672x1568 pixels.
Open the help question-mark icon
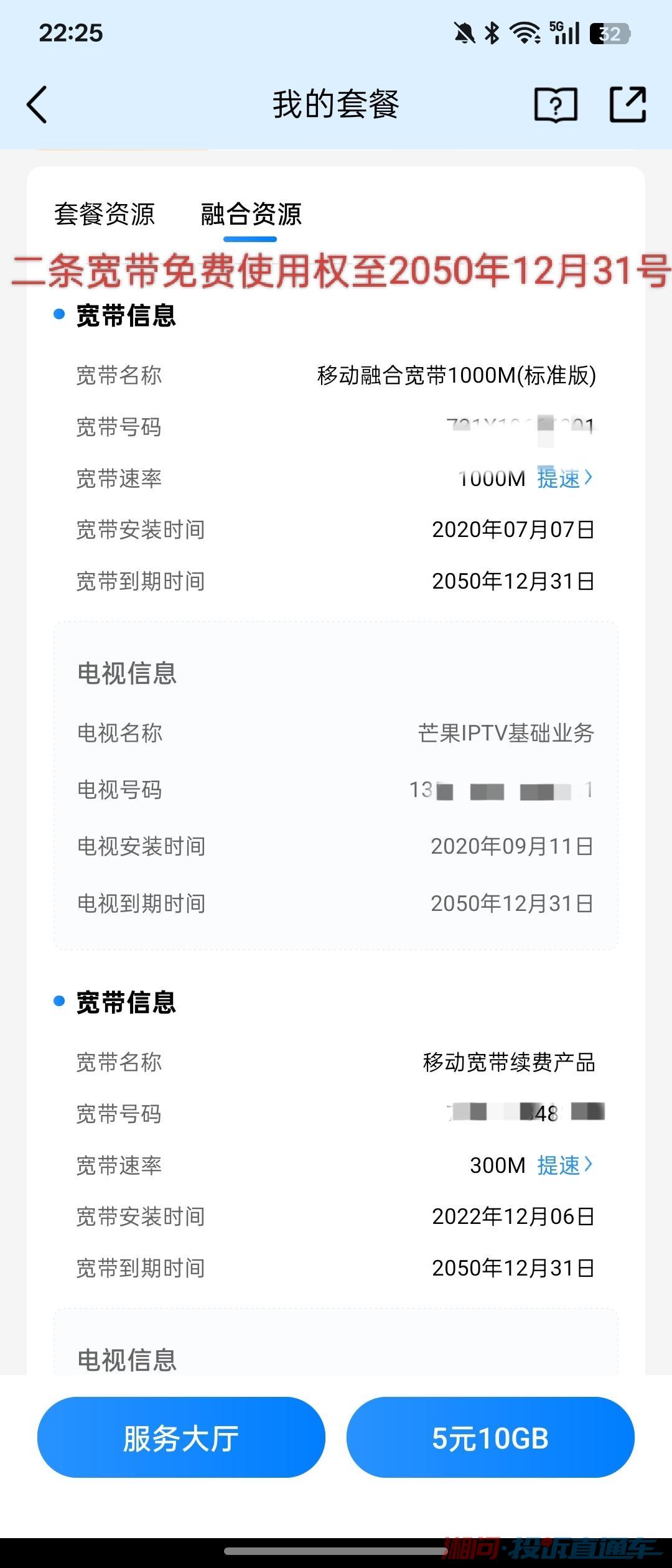[555, 105]
